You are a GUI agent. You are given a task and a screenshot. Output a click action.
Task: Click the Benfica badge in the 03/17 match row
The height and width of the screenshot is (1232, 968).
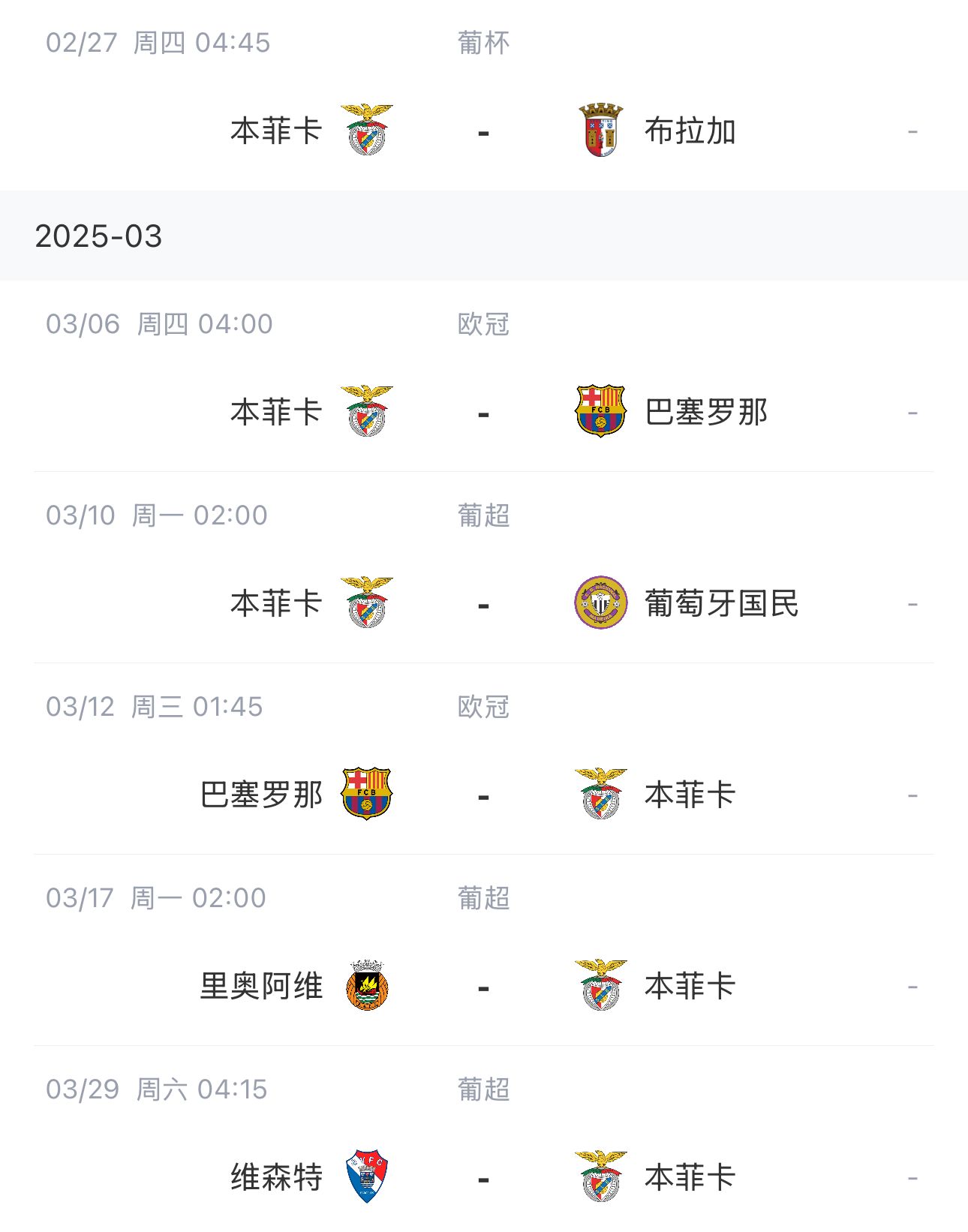(x=599, y=984)
